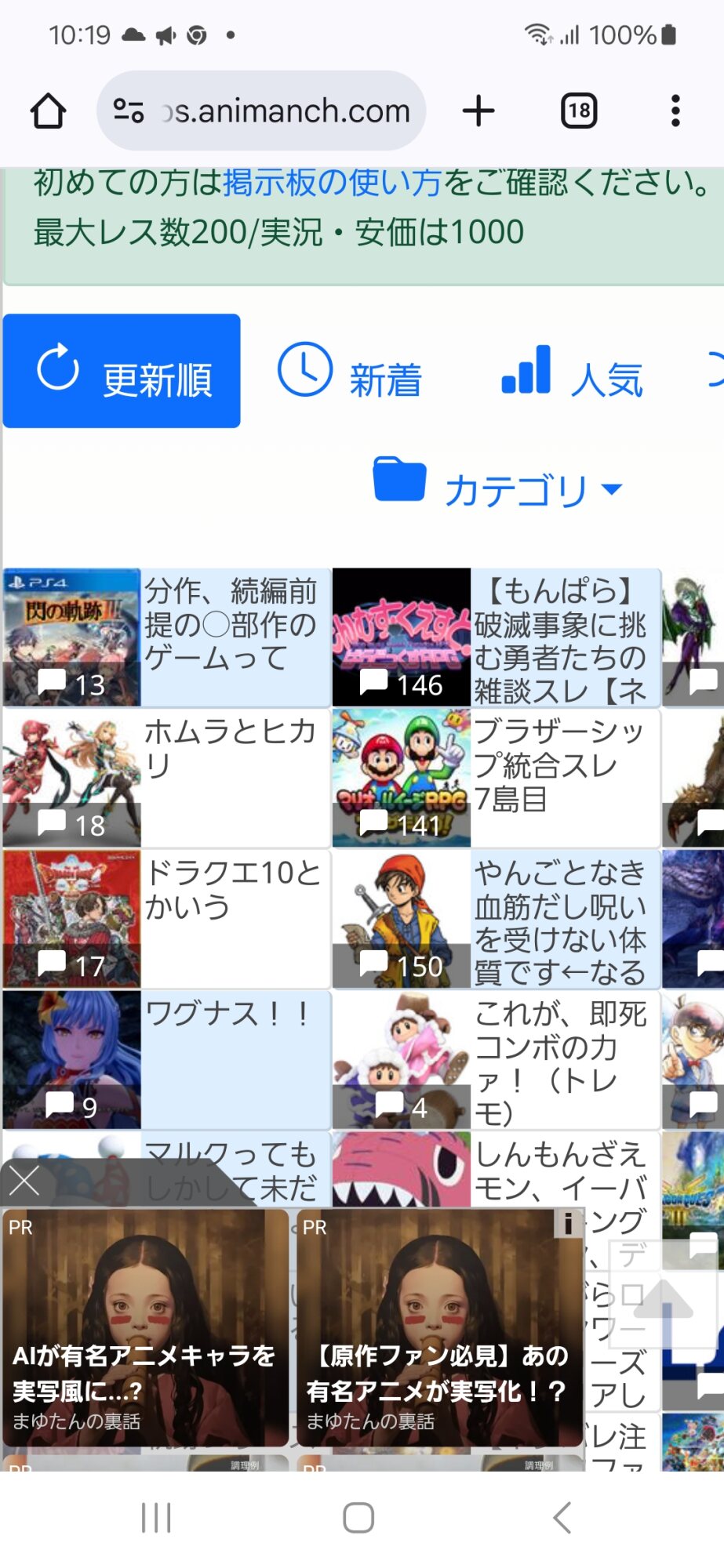Tap the animanch.com address bar
The width and height of the screenshot is (724, 1568).
pyautogui.click(x=261, y=111)
